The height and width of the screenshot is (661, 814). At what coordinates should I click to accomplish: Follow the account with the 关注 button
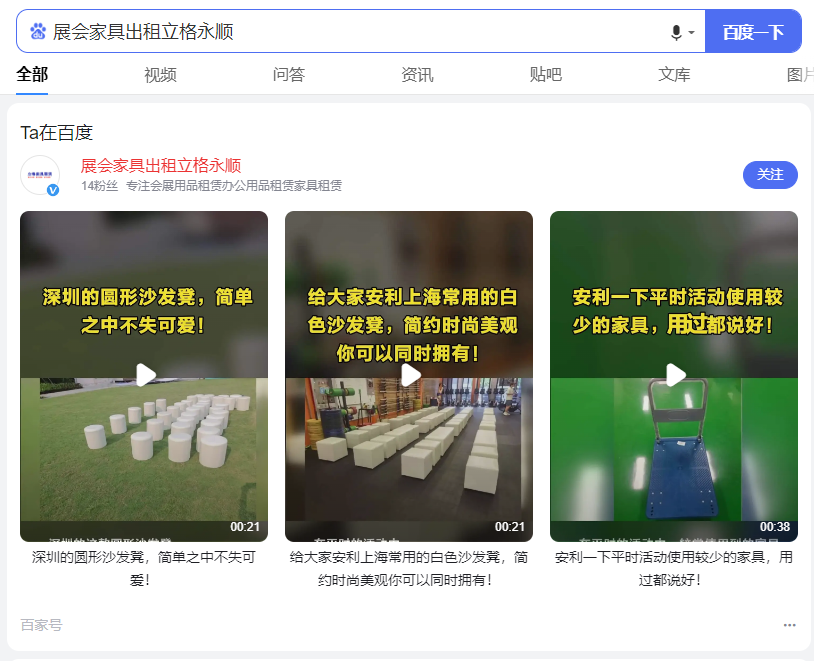tap(770, 174)
